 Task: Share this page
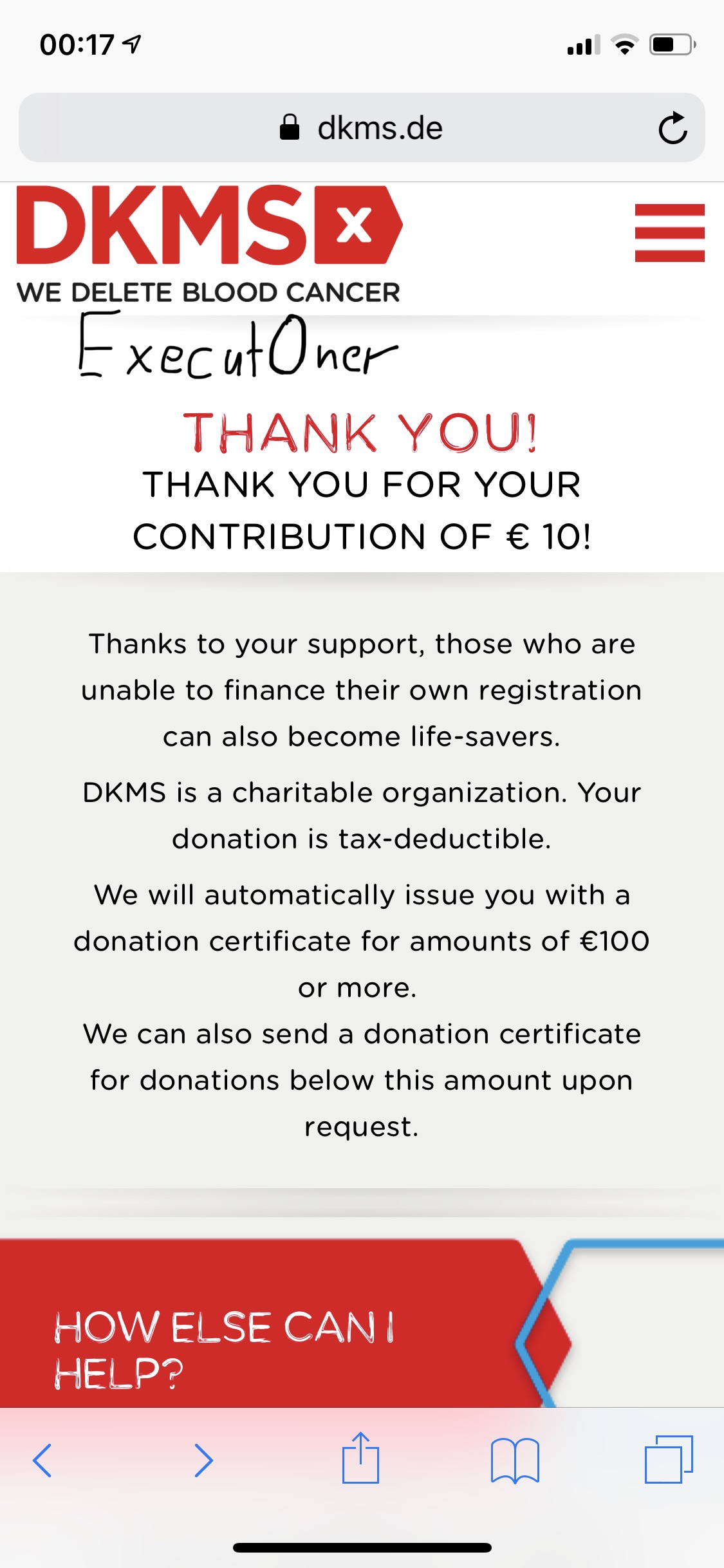click(x=360, y=1457)
